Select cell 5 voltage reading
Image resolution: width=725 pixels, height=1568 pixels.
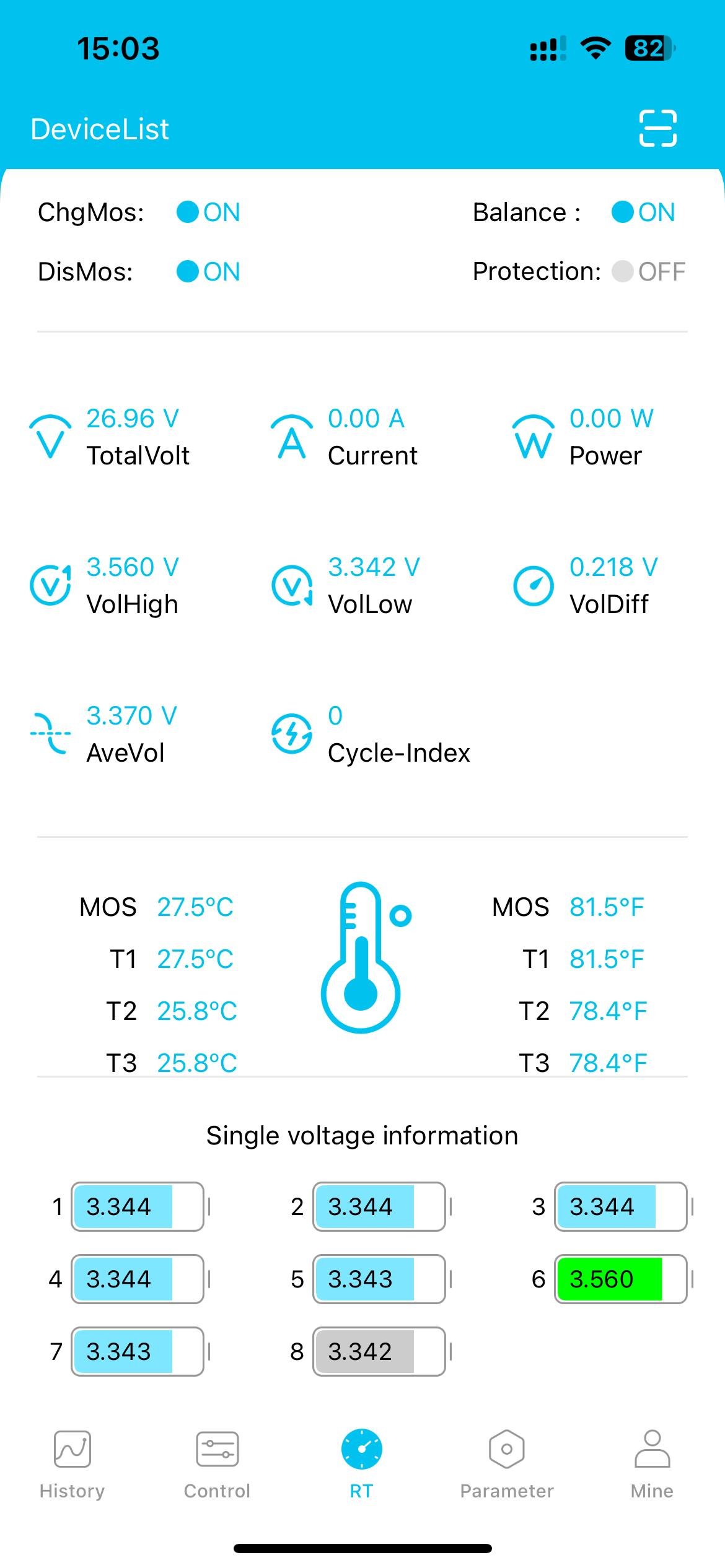(x=379, y=1279)
